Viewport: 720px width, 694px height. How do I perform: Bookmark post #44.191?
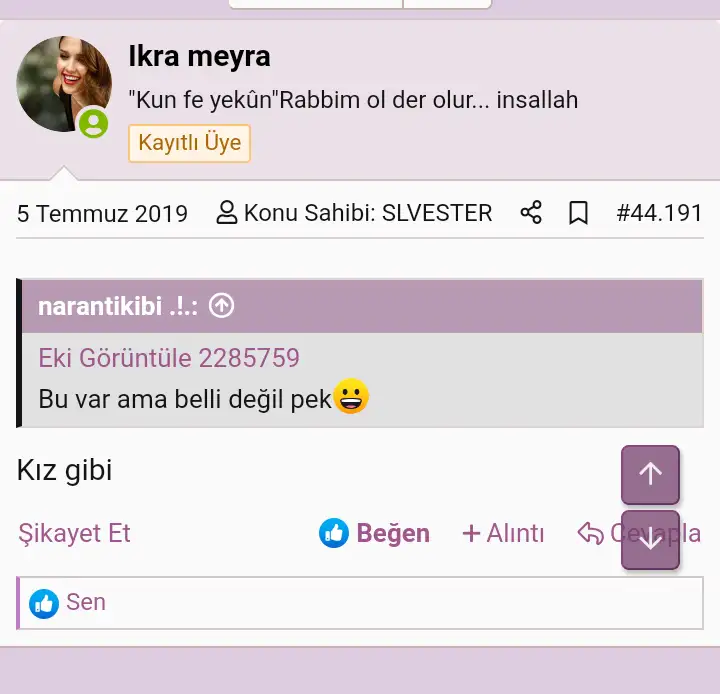point(578,213)
